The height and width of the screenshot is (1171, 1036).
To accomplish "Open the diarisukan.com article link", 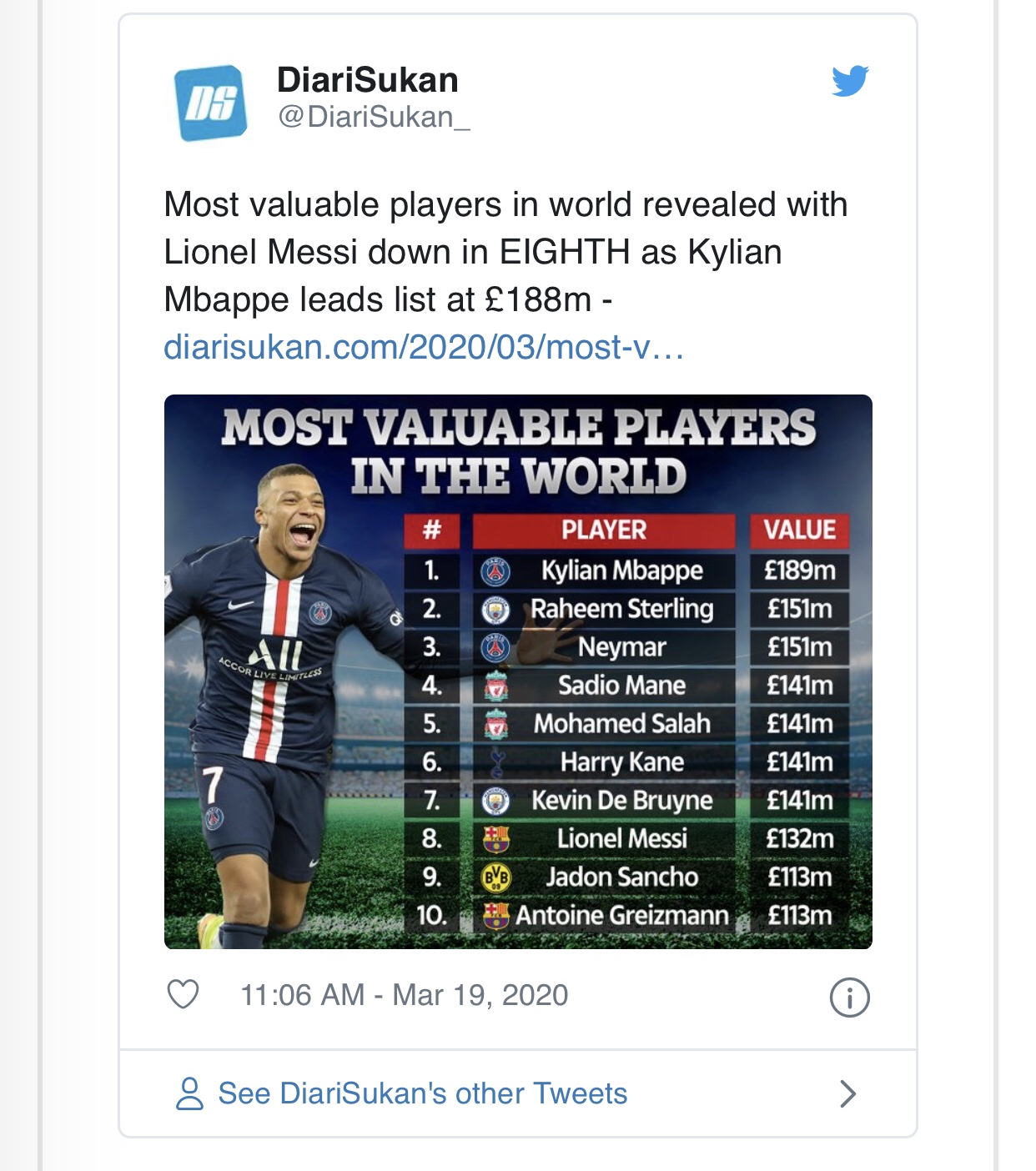I will (x=424, y=347).
